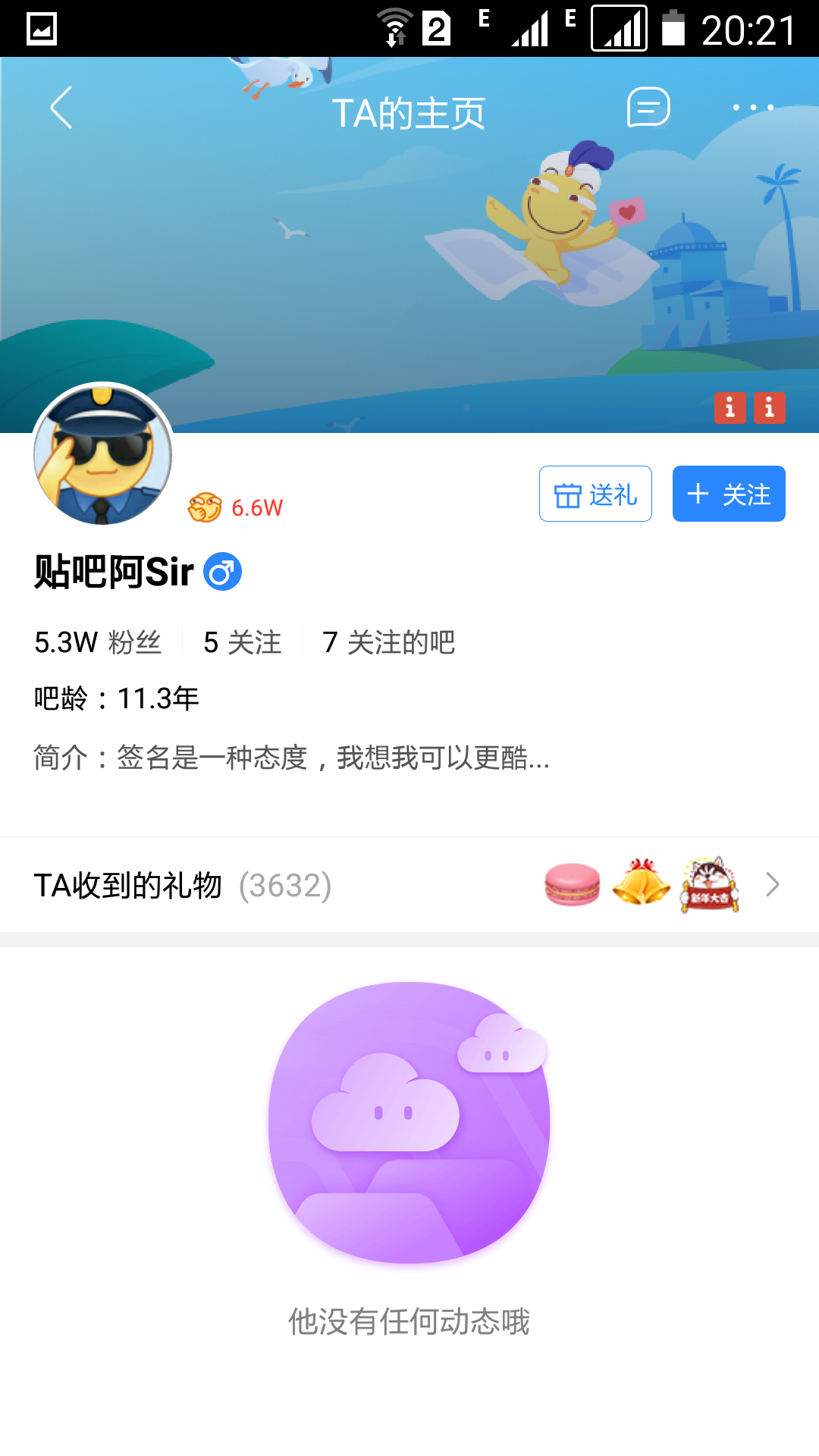Tap the 6.6W popularity badge
This screenshot has height=1456, width=819.
[x=236, y=507]
